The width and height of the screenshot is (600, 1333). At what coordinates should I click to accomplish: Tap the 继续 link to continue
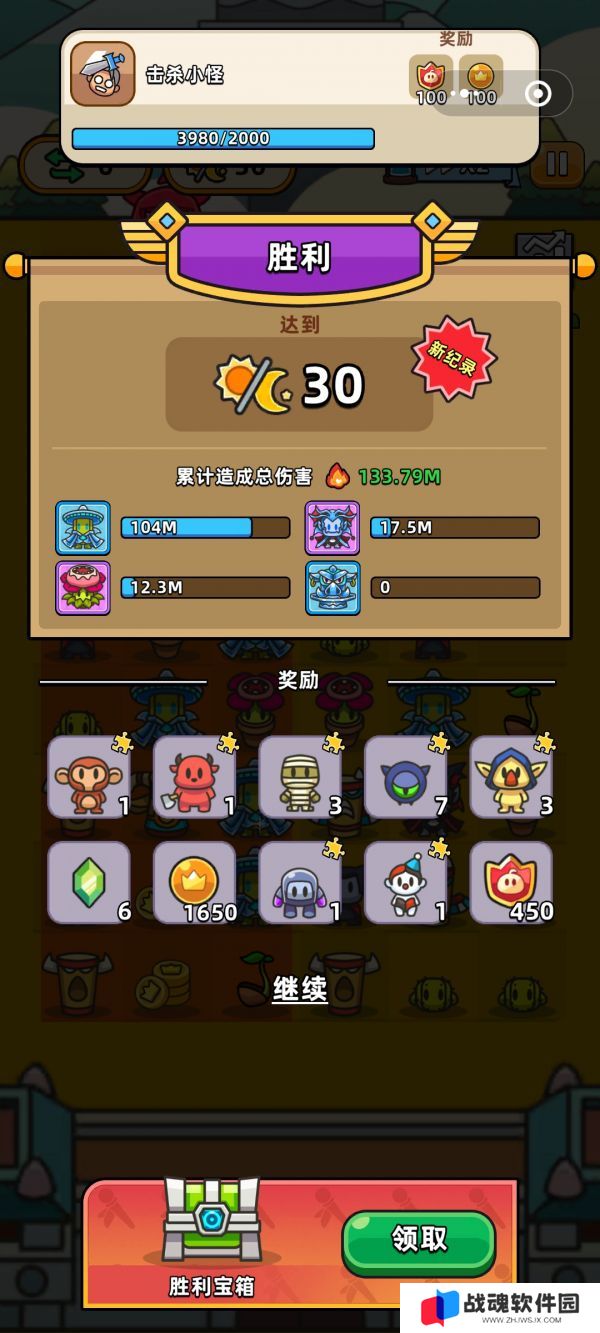pos(300,989)
